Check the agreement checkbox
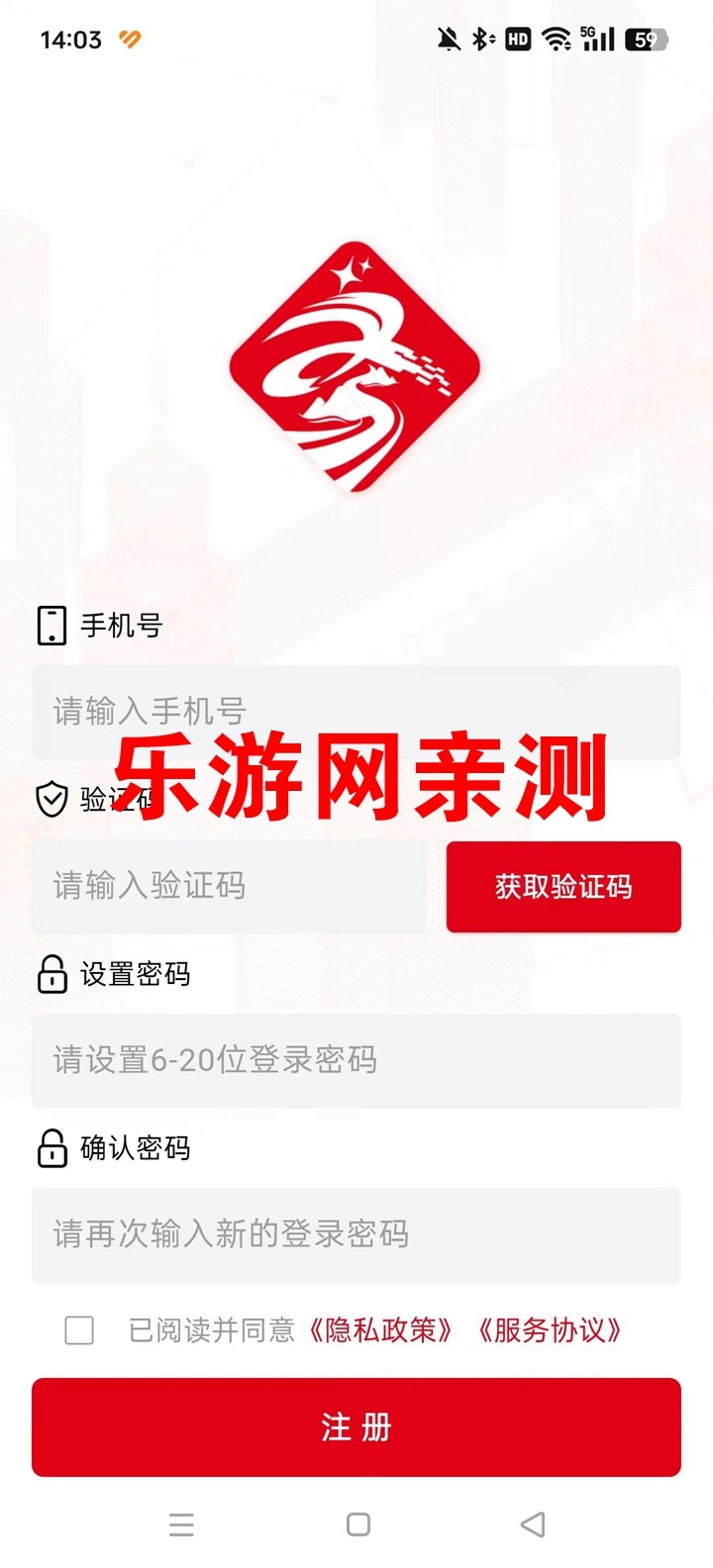713x1568 pixels. tap(79, 1329)
